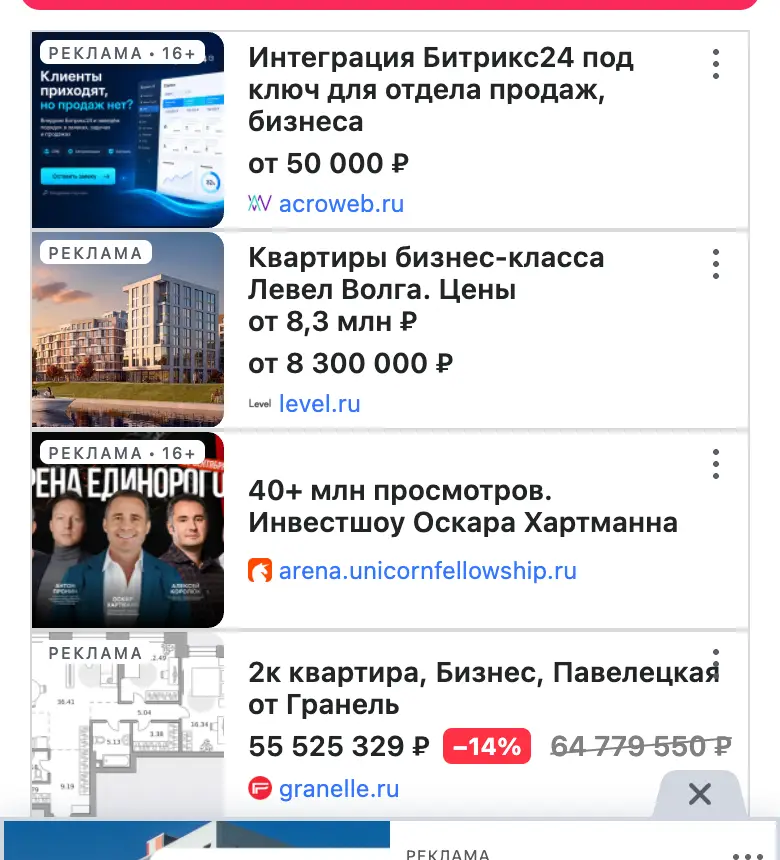Open the 2к квартира floor plan image
This screenshot has height=860, width=780.
(128, 725)
